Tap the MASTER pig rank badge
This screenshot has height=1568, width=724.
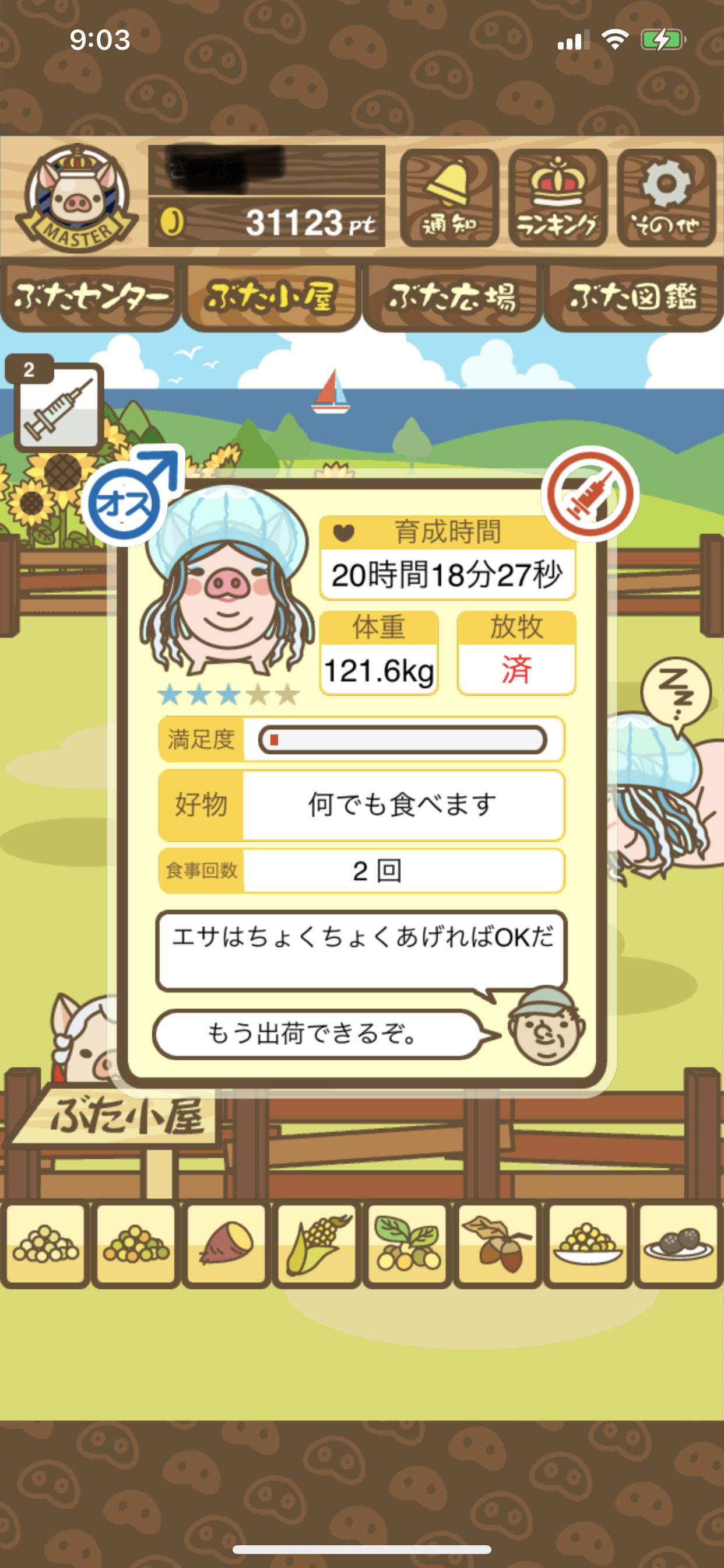[77, 199]
